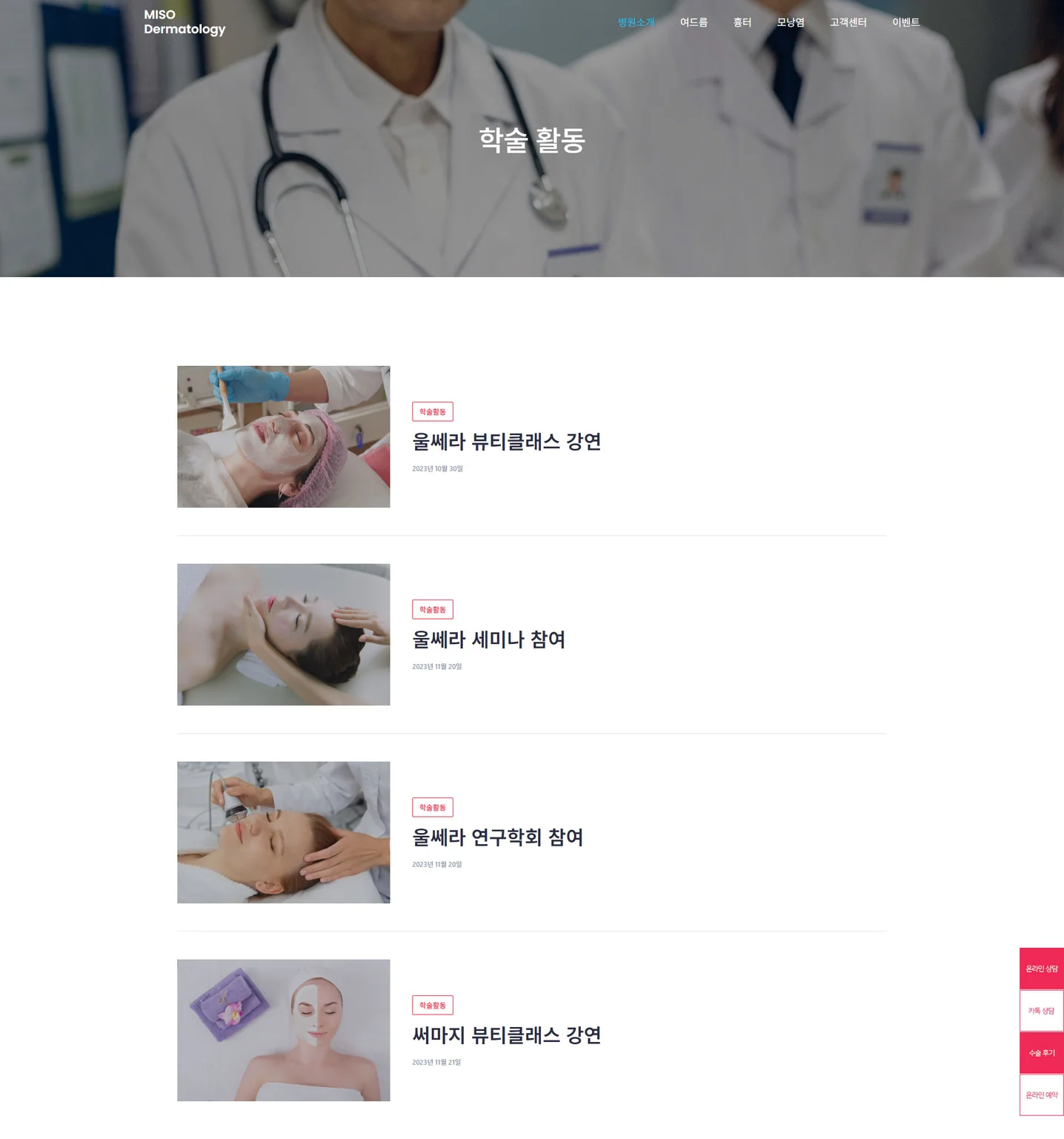Open the 고객센터 menu item

[848, 21]
